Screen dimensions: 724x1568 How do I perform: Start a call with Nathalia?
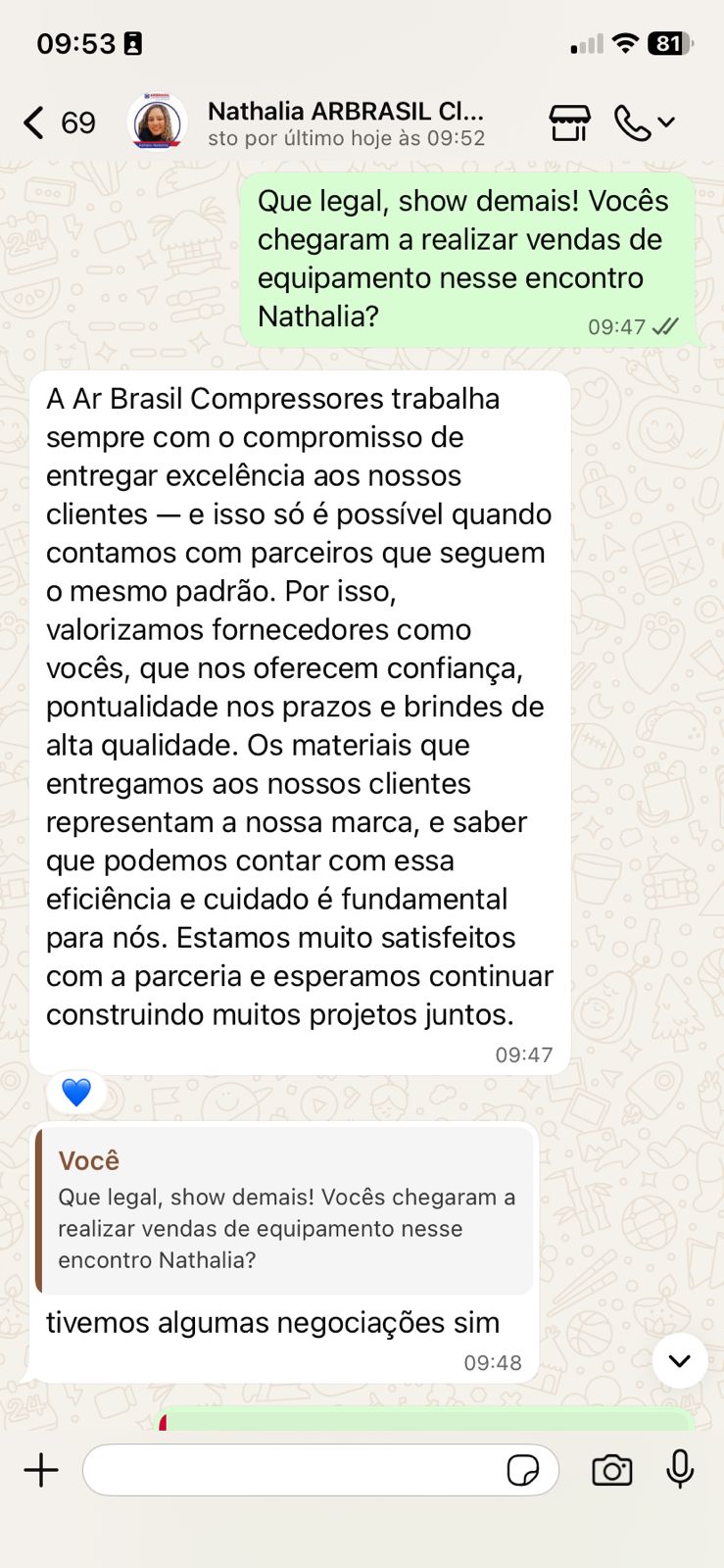[633, 123]
